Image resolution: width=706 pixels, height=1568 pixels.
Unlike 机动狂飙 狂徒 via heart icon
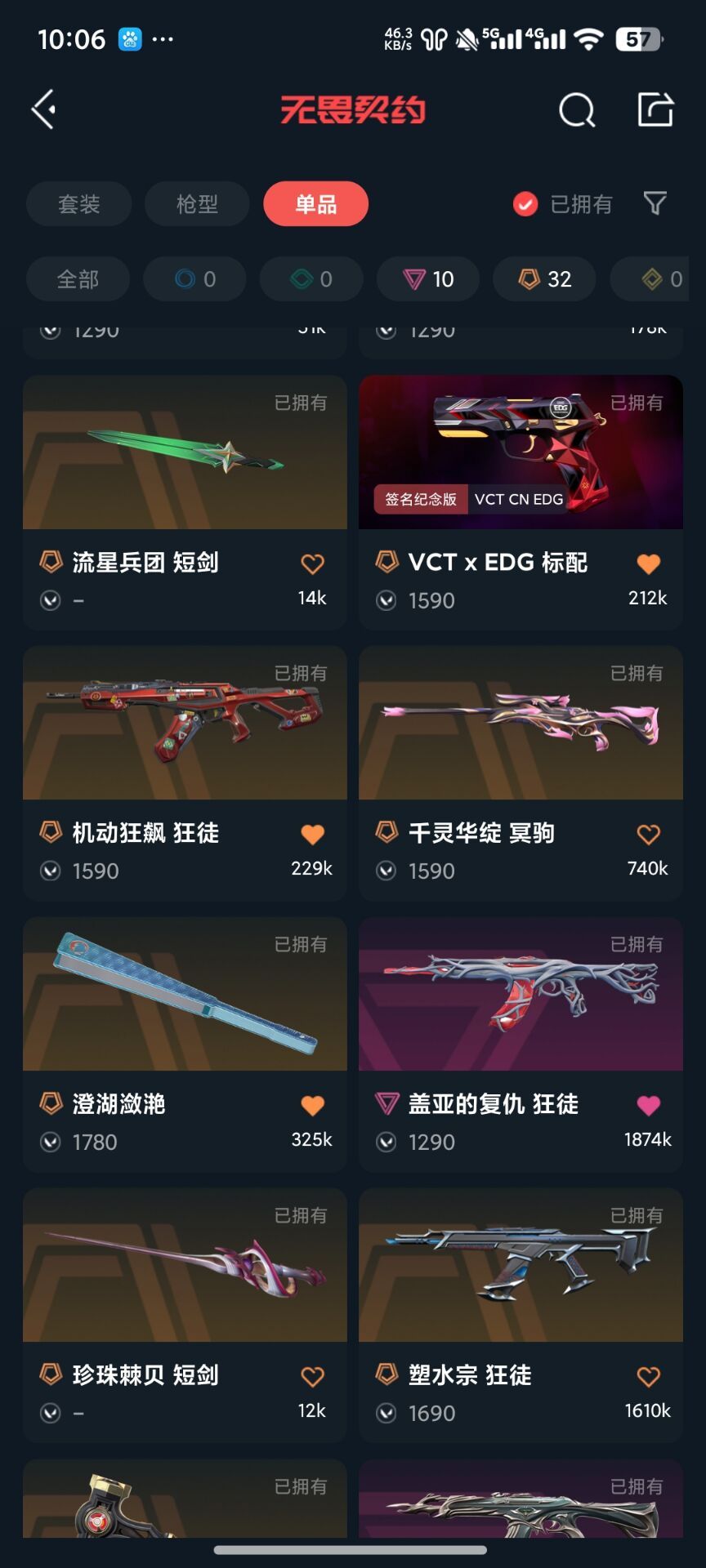313,835
